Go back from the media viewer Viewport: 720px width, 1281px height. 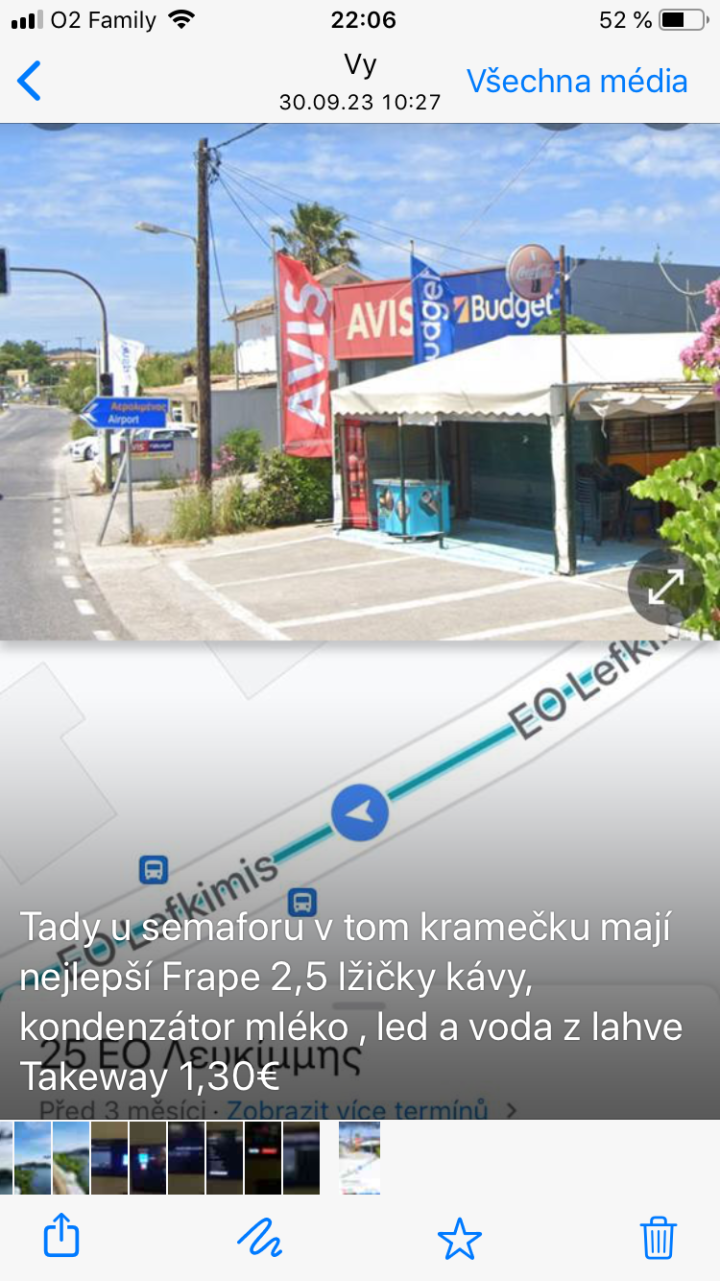tap(30, 81)
